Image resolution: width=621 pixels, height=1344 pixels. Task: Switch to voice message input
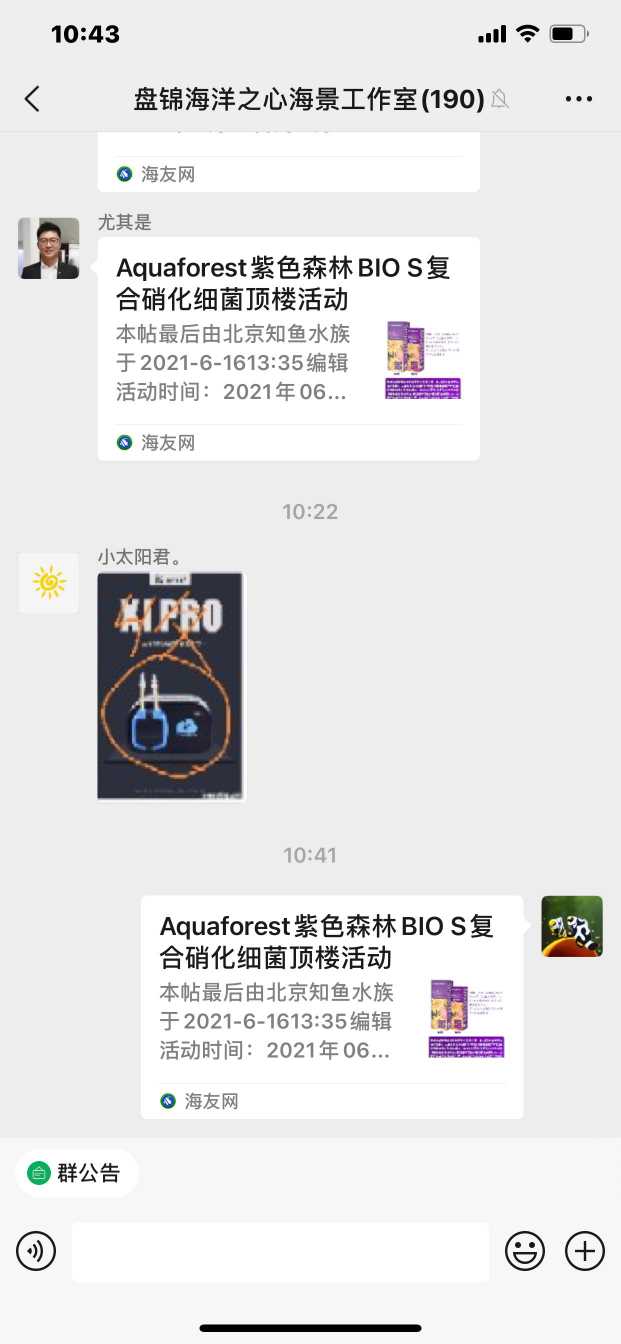(36, 1251)
